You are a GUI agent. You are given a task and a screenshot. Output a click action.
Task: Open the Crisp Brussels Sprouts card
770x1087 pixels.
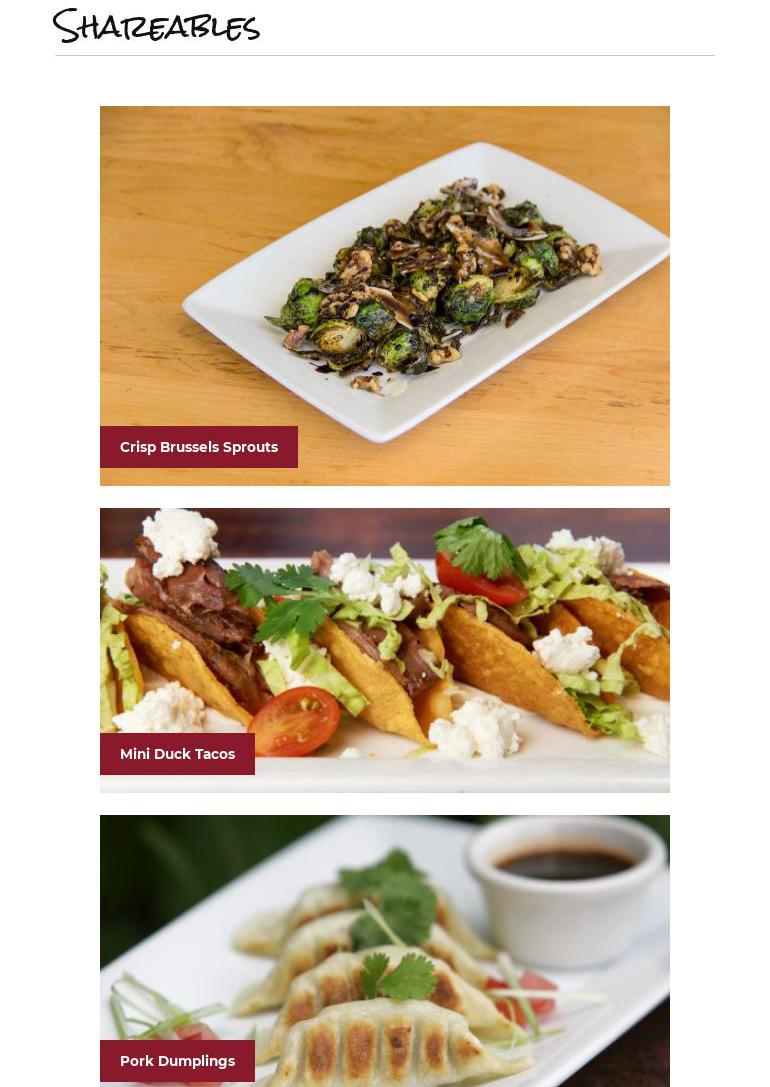[x=385, y=296]
